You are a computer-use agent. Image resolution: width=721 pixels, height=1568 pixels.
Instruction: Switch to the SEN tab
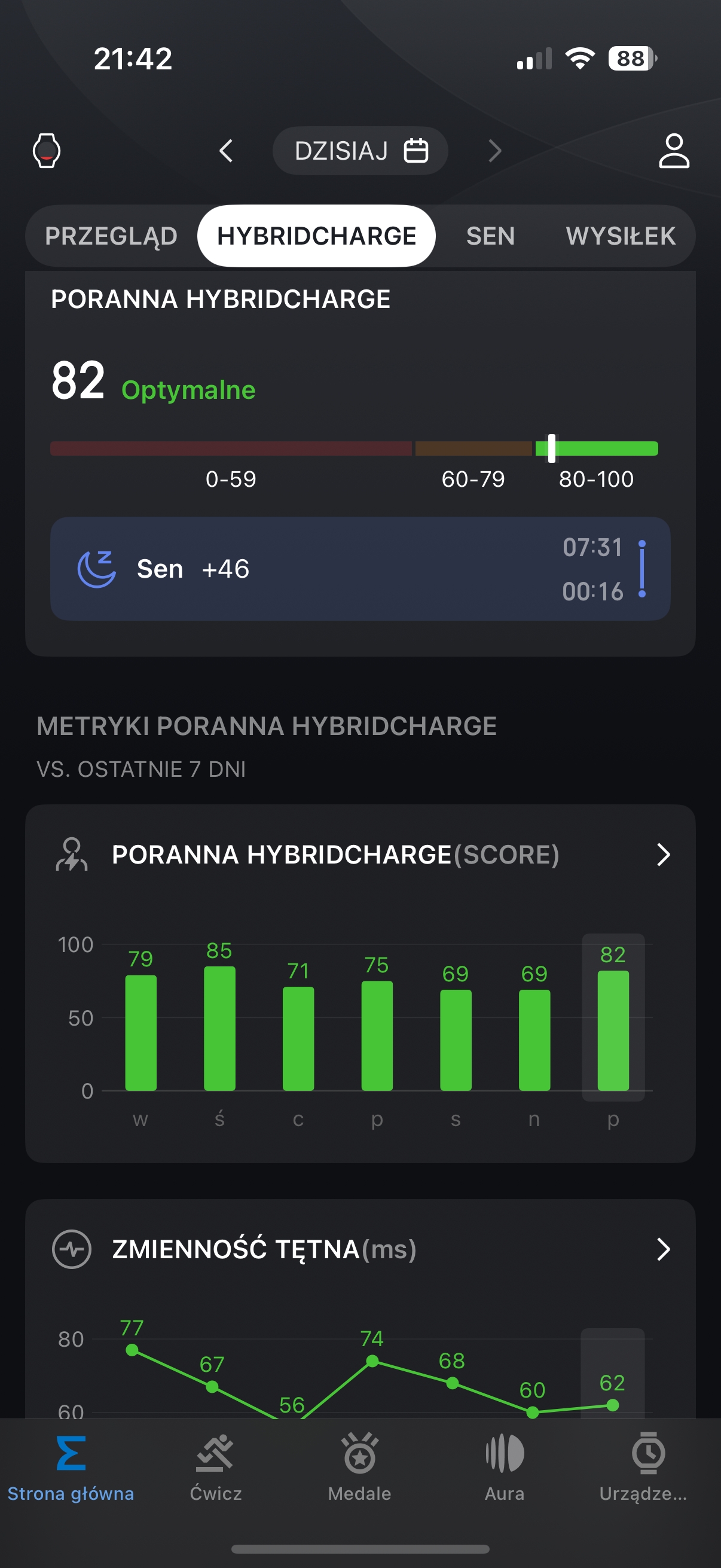coord(490,236)
